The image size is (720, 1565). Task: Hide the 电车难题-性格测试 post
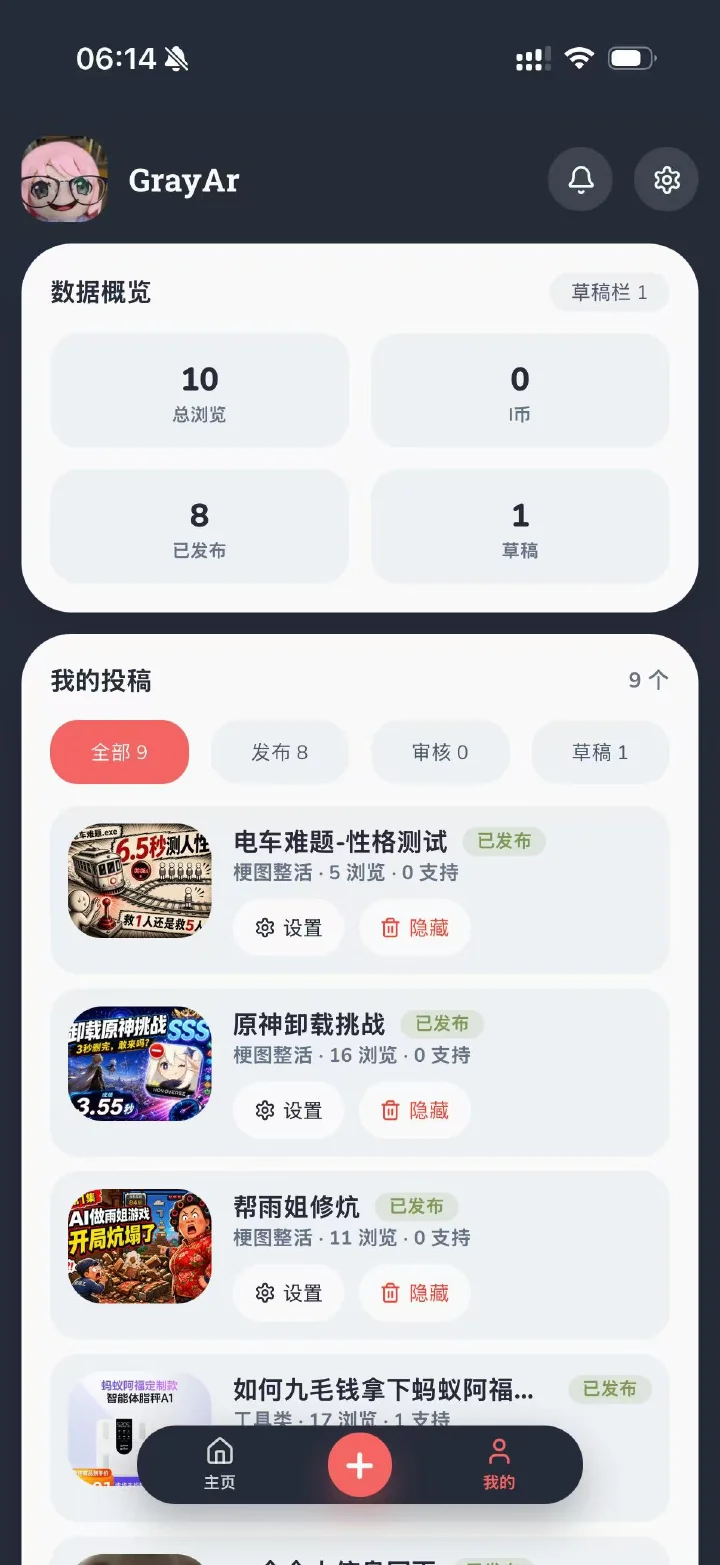(415, 928)
